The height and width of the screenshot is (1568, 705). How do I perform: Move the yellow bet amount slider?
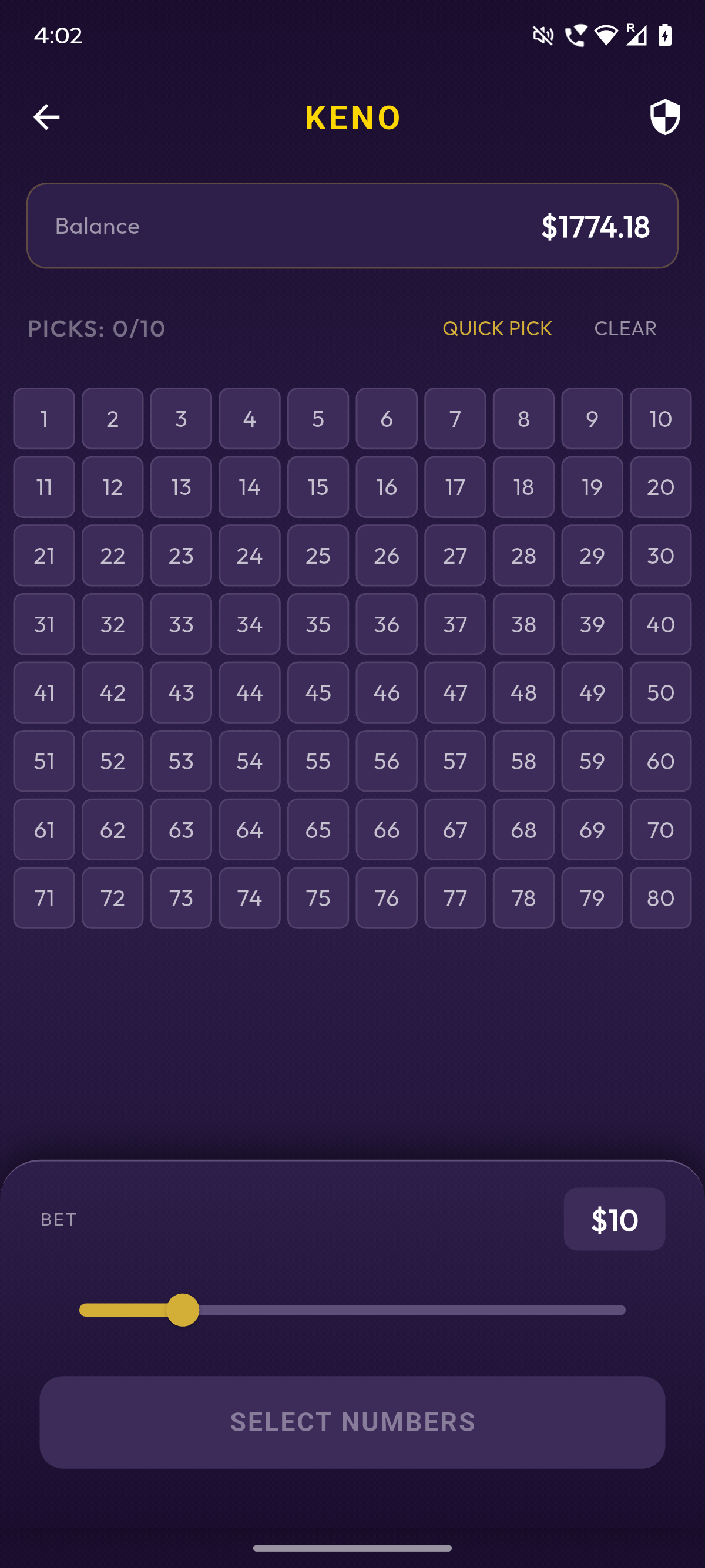click(x=183, y=1311)
